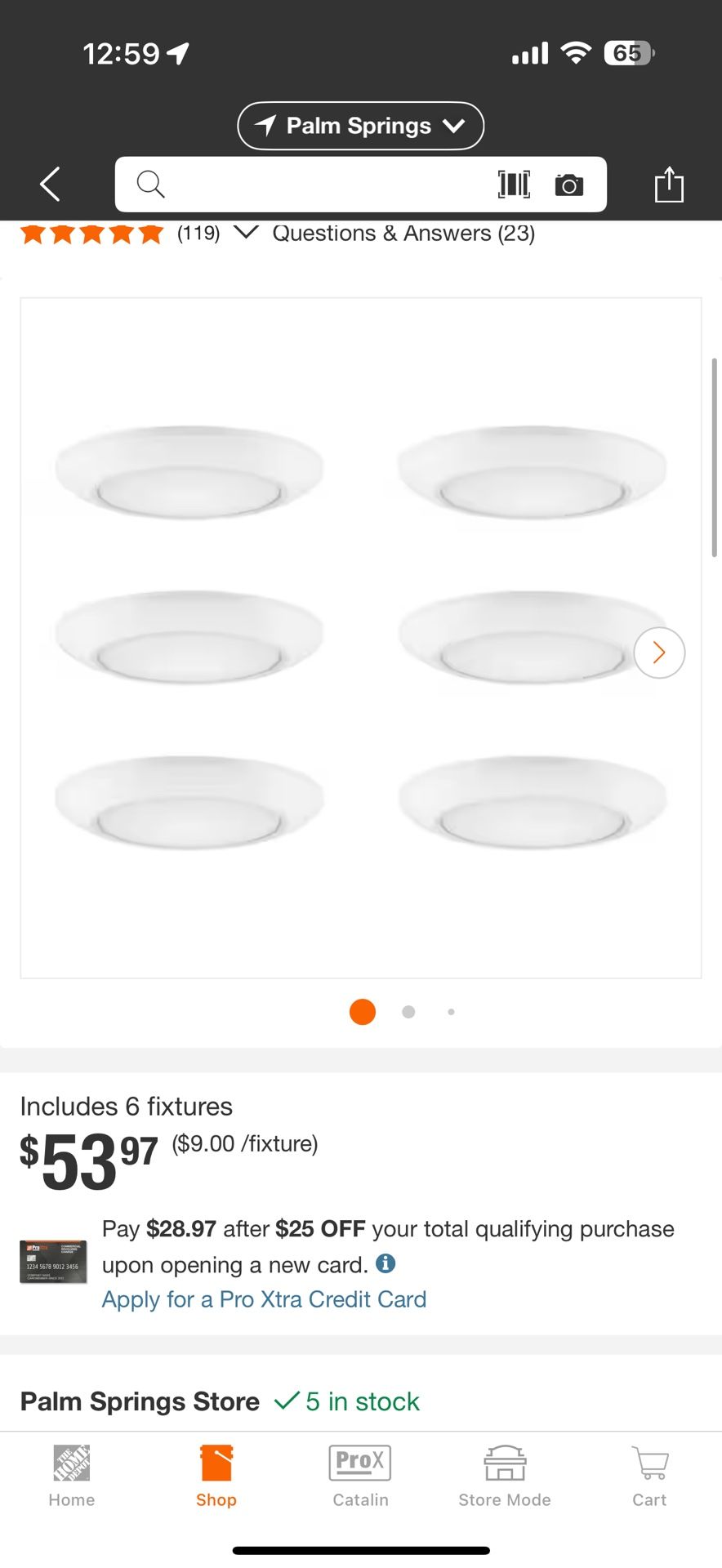Advance carousel with the right chevron arrow
Viewport: 722px width, 1568px height.
pos(658,653)
